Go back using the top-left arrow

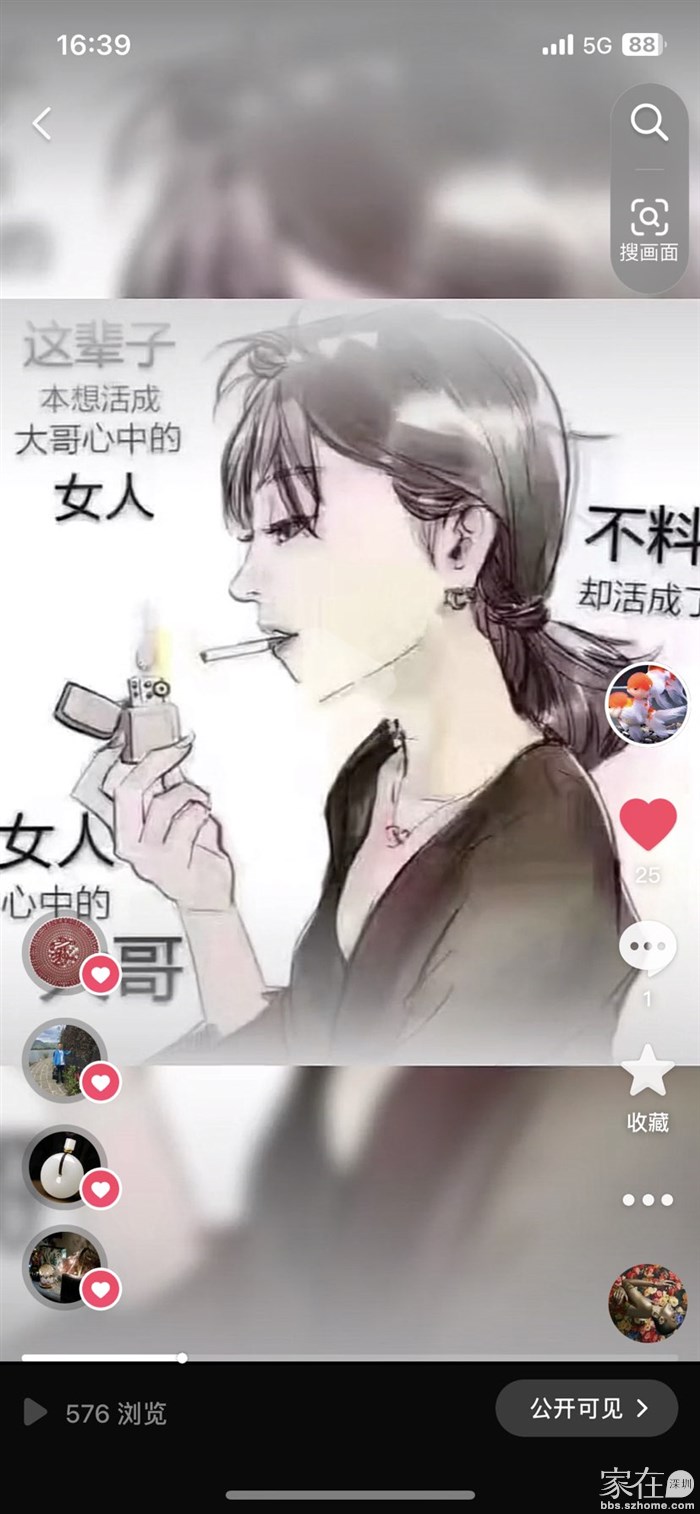(x=42, y=124)
